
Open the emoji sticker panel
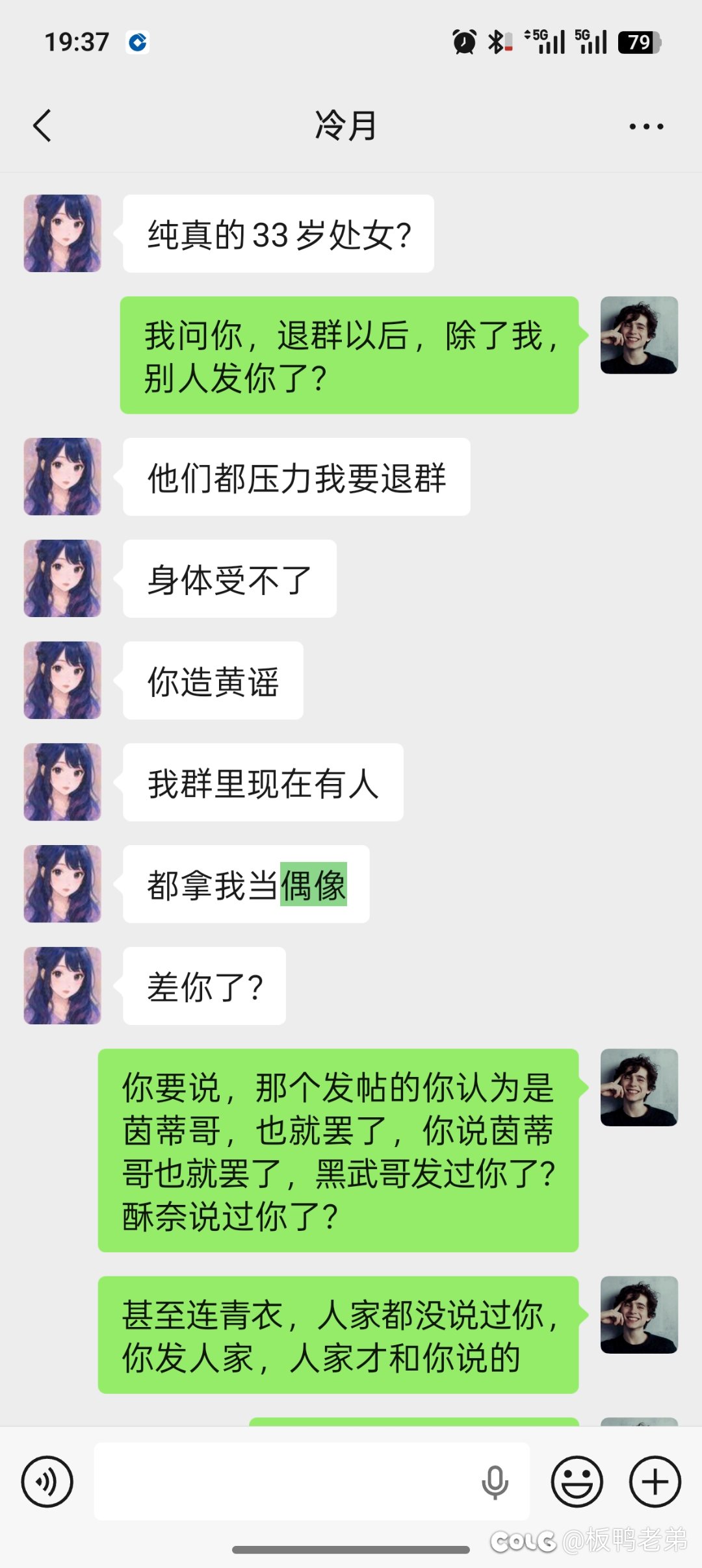pos(577,1482)
